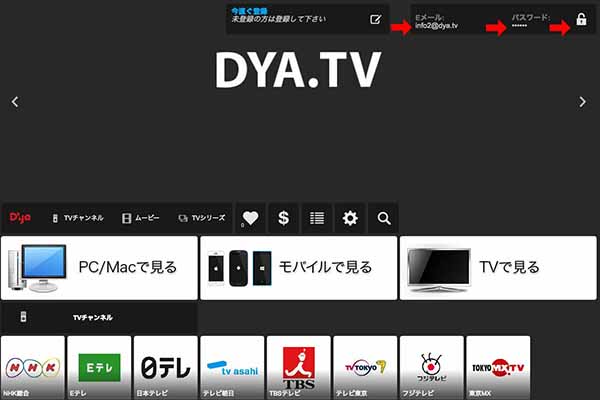
Task: Open the NHK総合 channel tile
Action: (33, 368)
